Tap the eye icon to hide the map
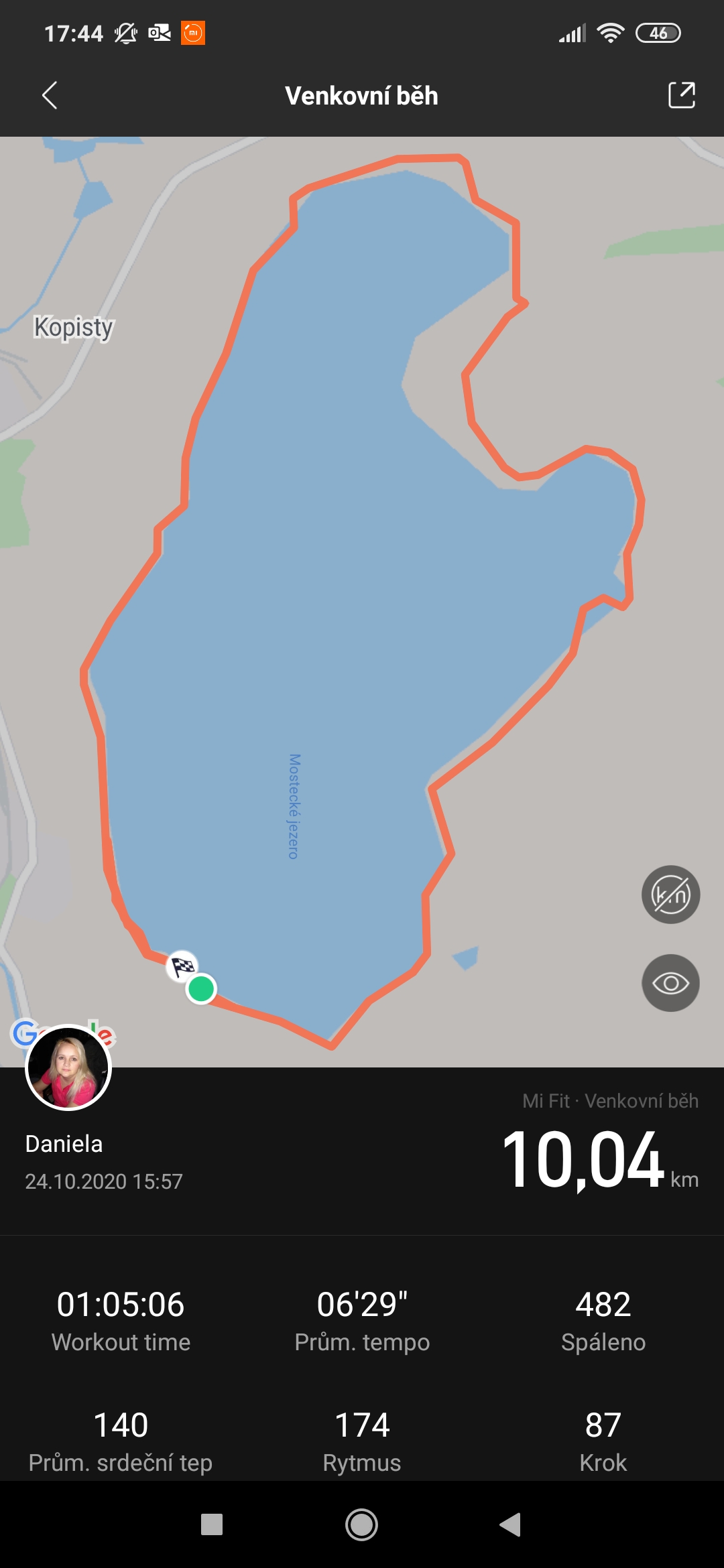Viewport: 724px width, 1568px height. pos(671,983)
